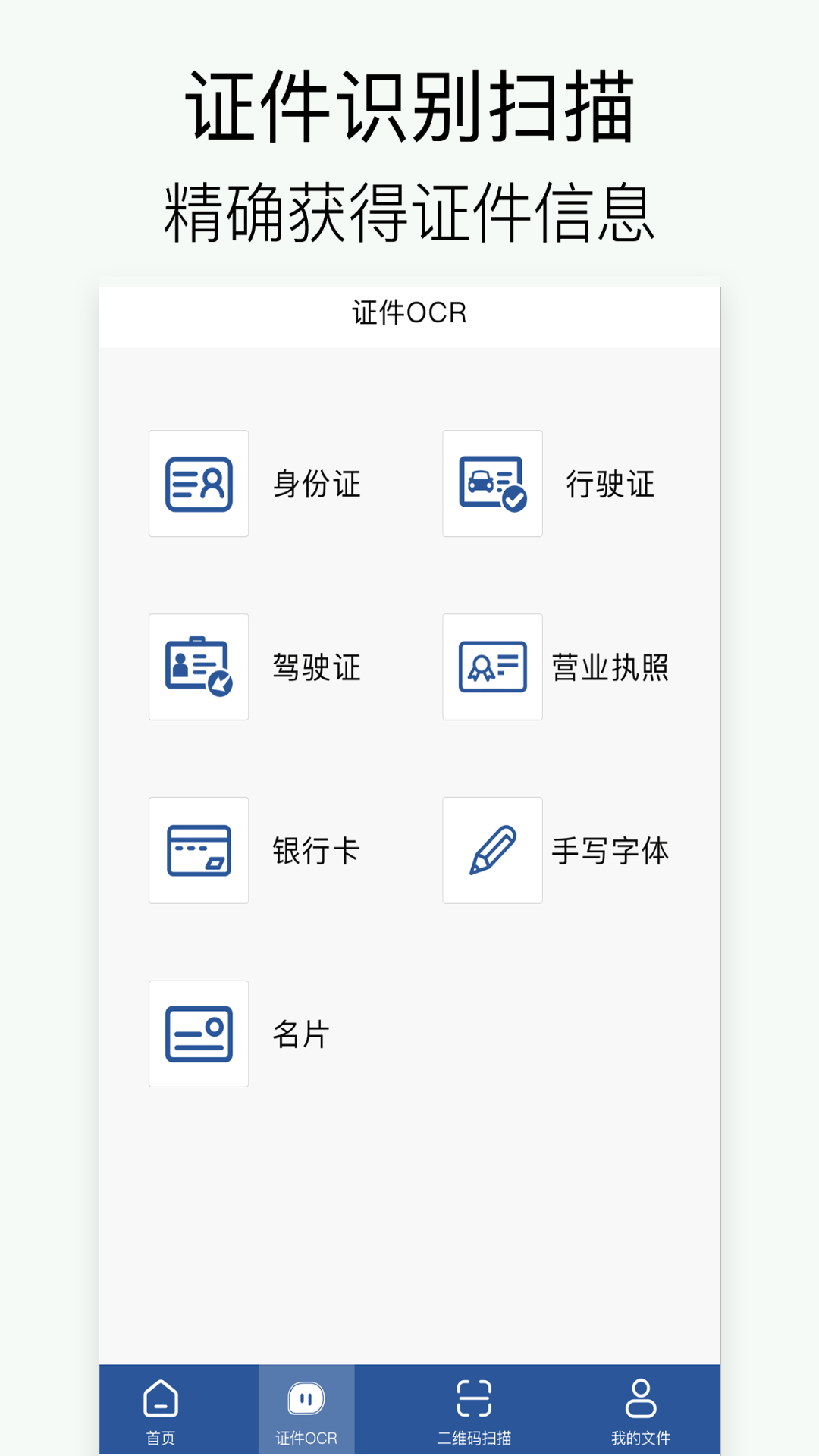Tap the 银行卡 label text
Viewport: 819px width, 1456px height.
click(x=315, y=850)
